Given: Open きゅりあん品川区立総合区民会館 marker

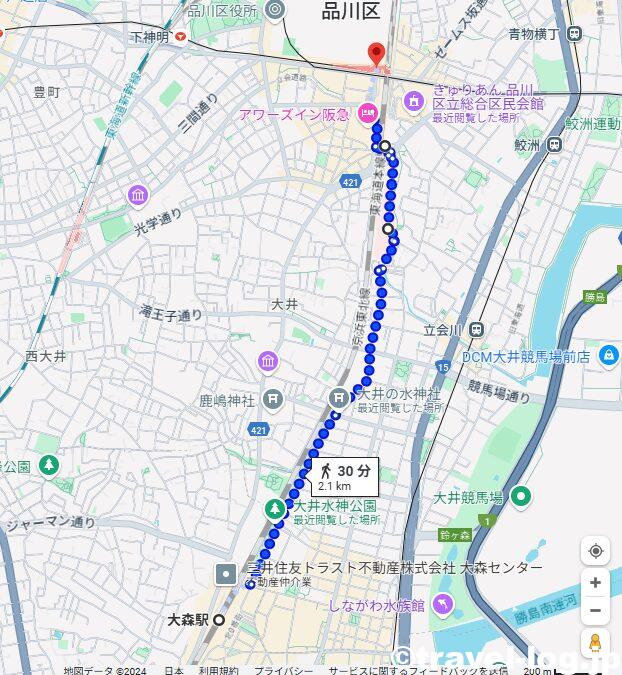Looking at the screenshot, I should 413,100.
